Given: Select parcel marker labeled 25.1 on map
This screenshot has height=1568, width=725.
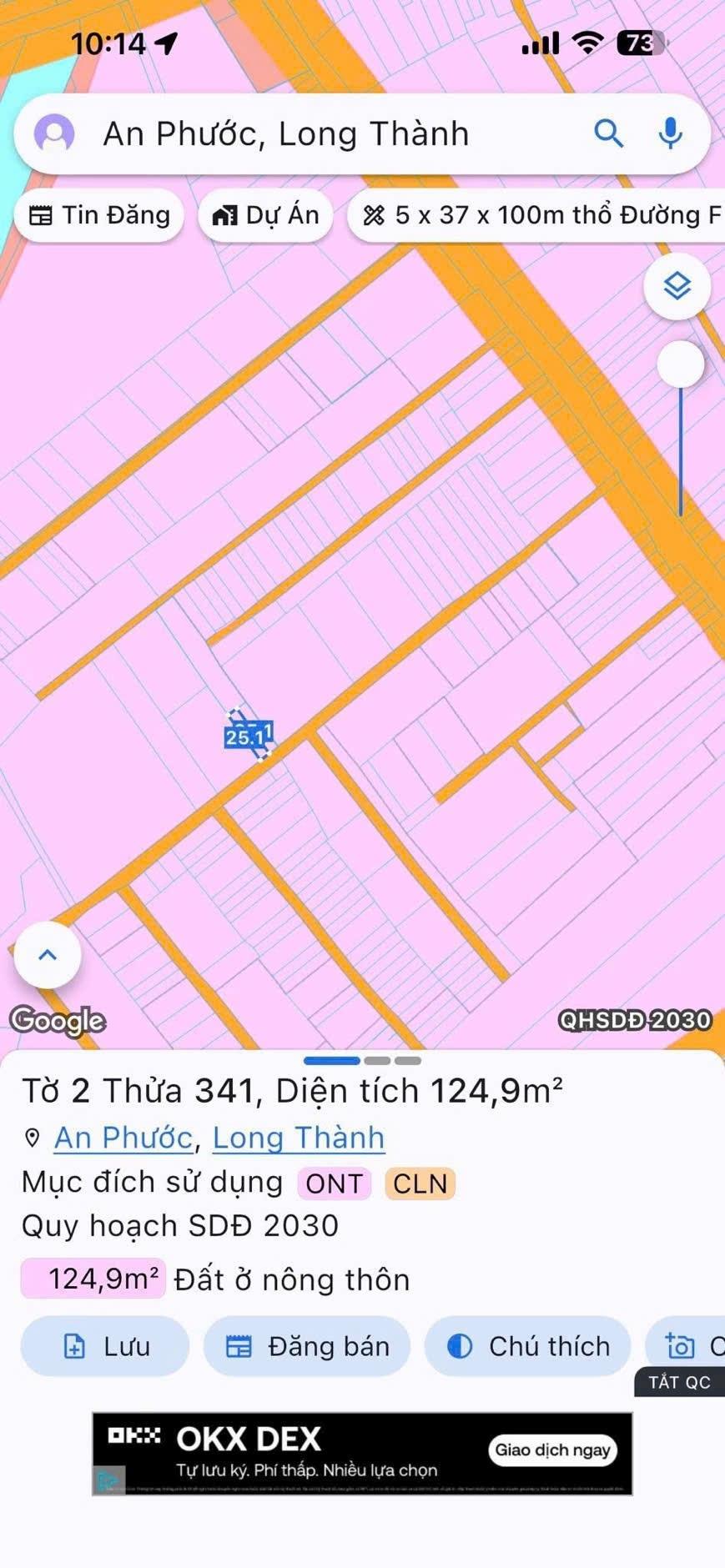Looking at the screenshot, I should pyautogui.click(x=248, y=736).
